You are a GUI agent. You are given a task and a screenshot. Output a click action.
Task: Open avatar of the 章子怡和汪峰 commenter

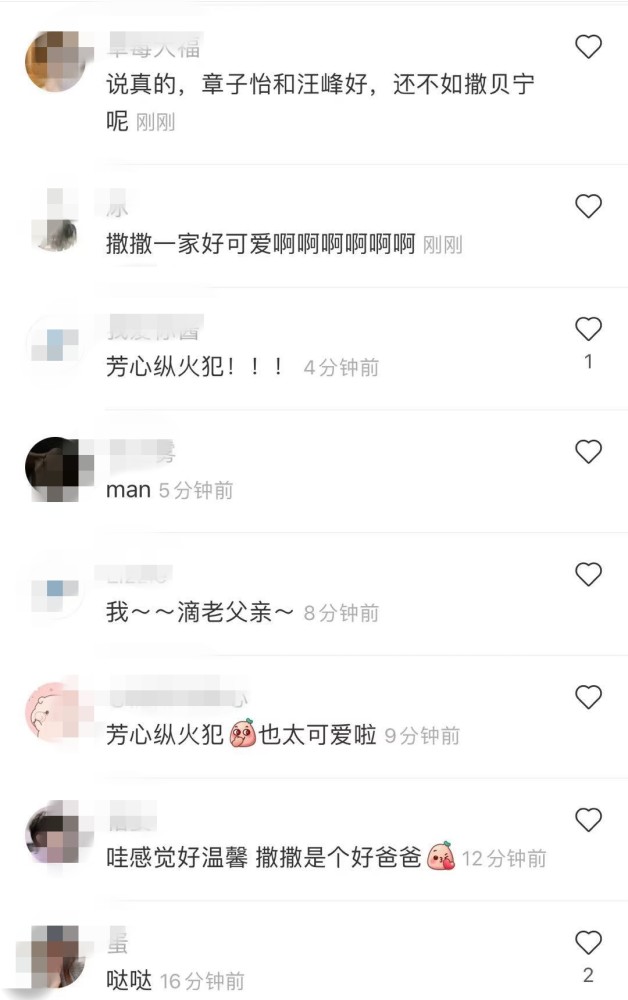pyautogui.click(x=55, y=62)
